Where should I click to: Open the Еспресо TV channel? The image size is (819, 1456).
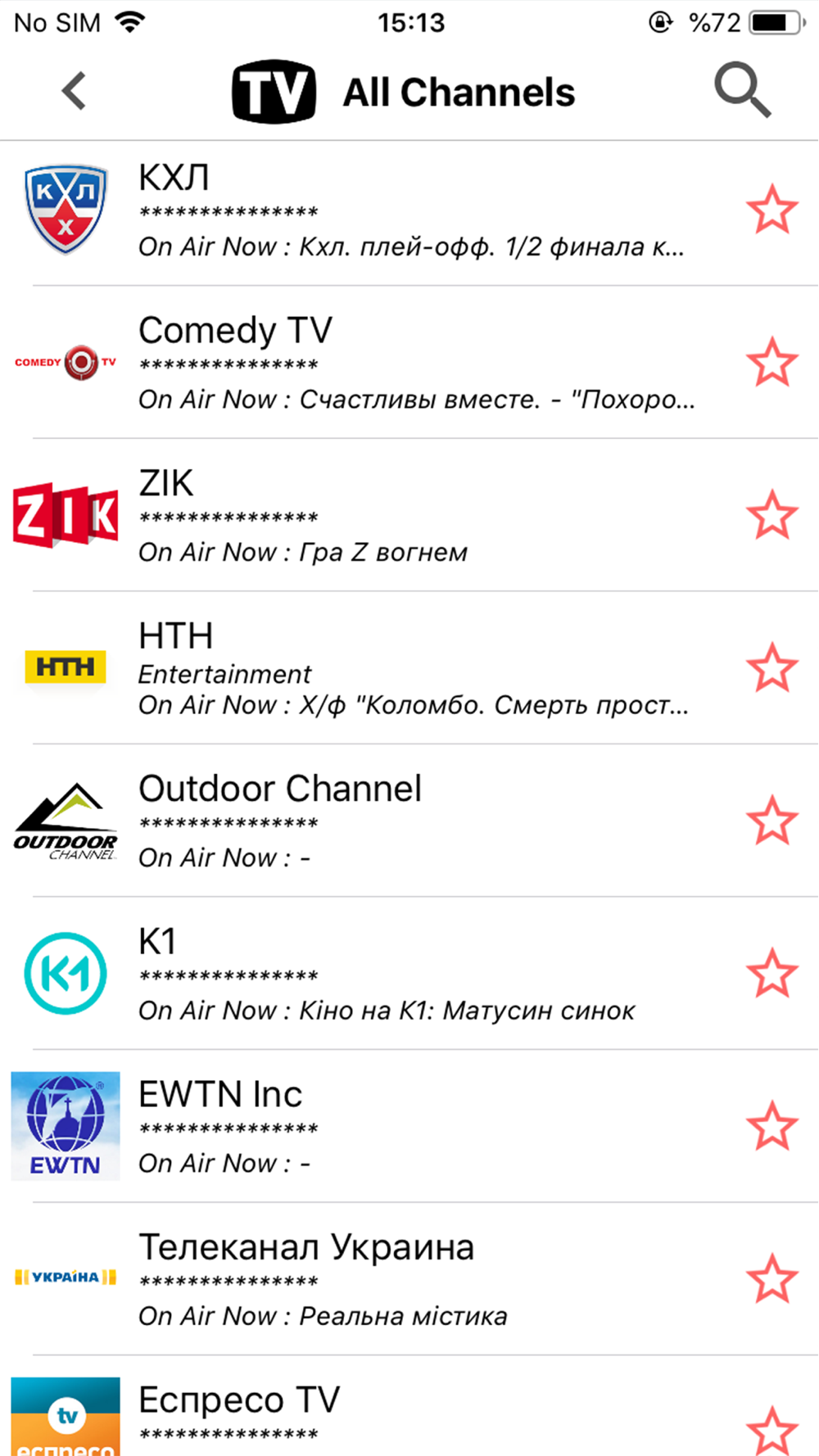(x=409, y=1413)
